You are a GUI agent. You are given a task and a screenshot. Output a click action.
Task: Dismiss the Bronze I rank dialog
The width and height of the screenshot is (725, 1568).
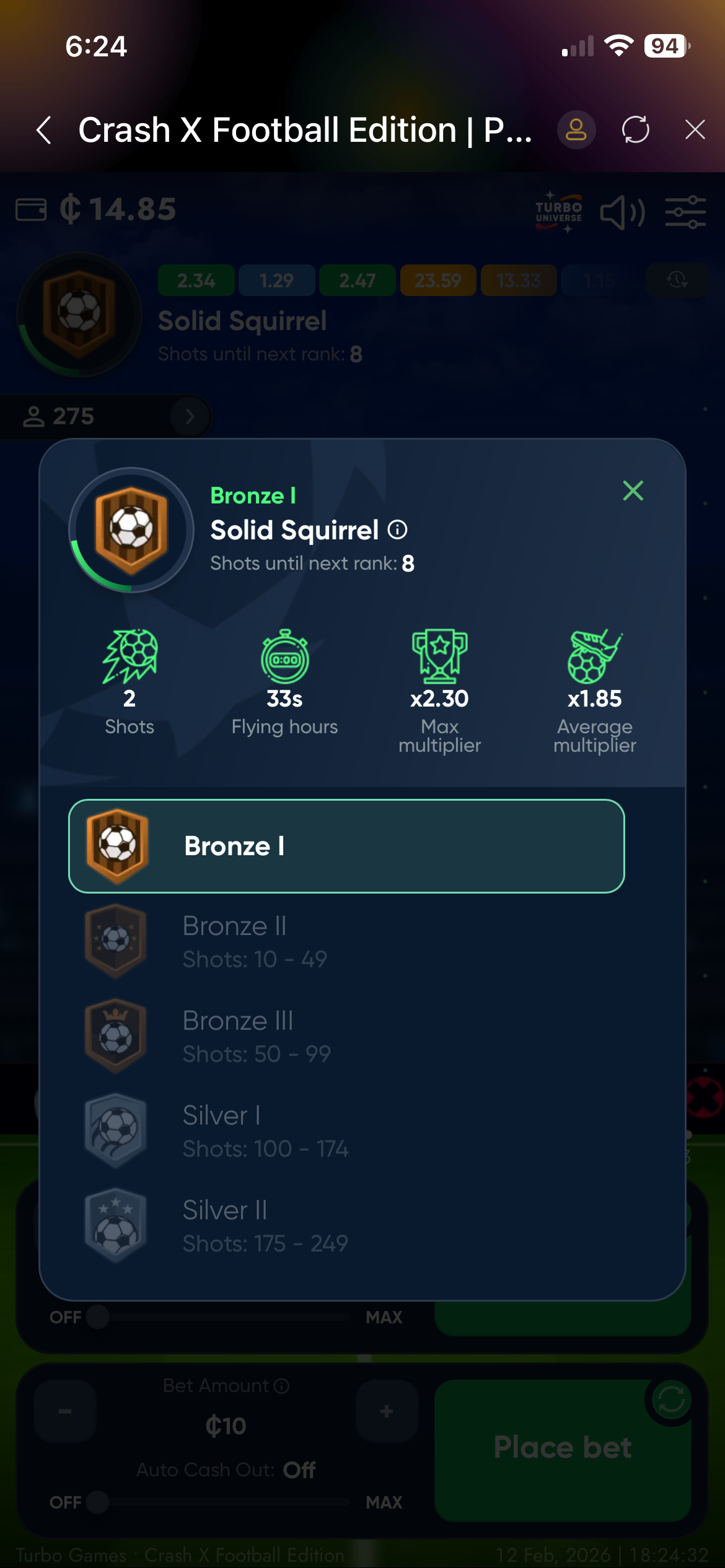[x=633, y=491]
